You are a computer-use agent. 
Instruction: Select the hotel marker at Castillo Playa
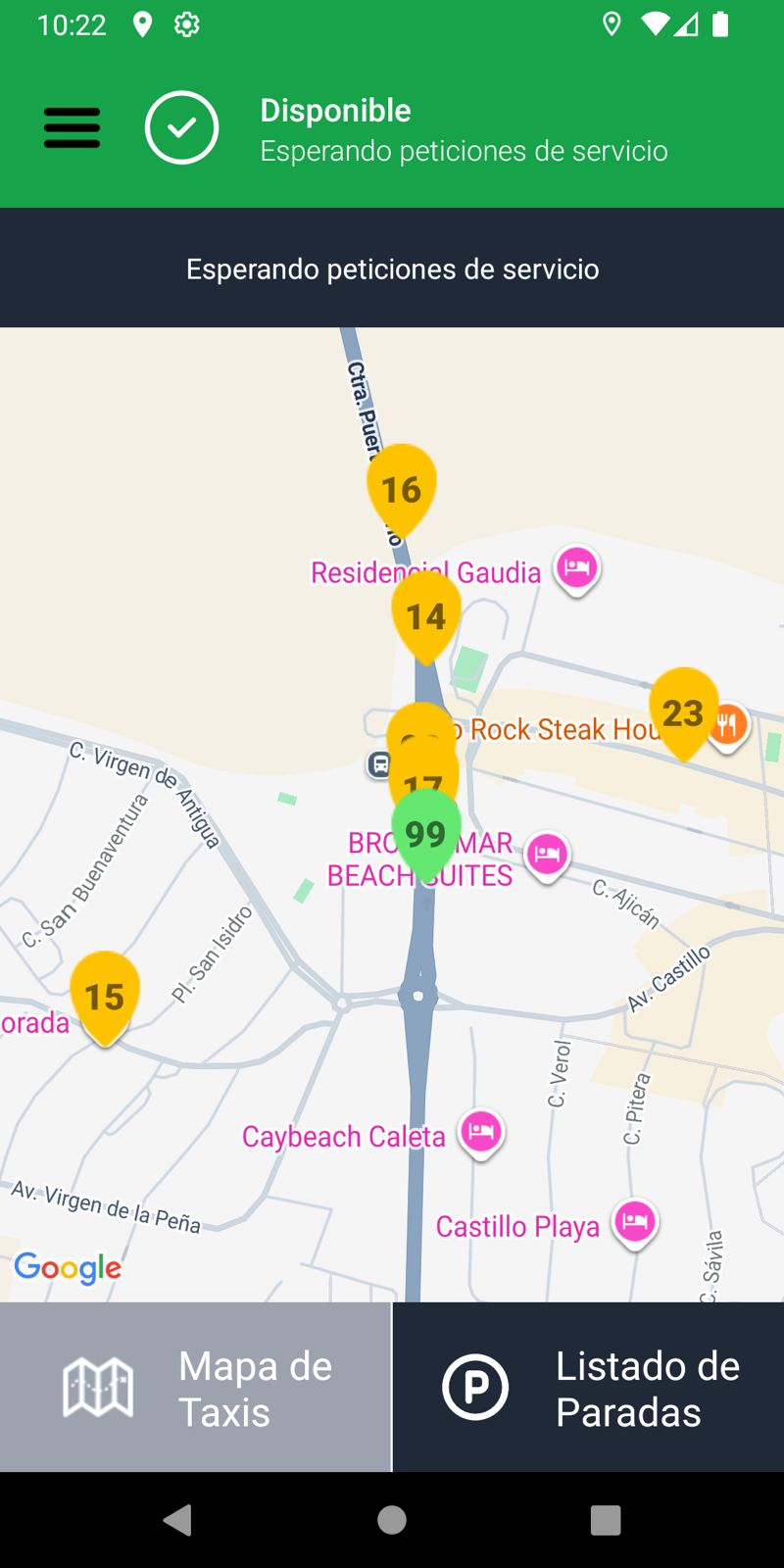[634, 1219]
